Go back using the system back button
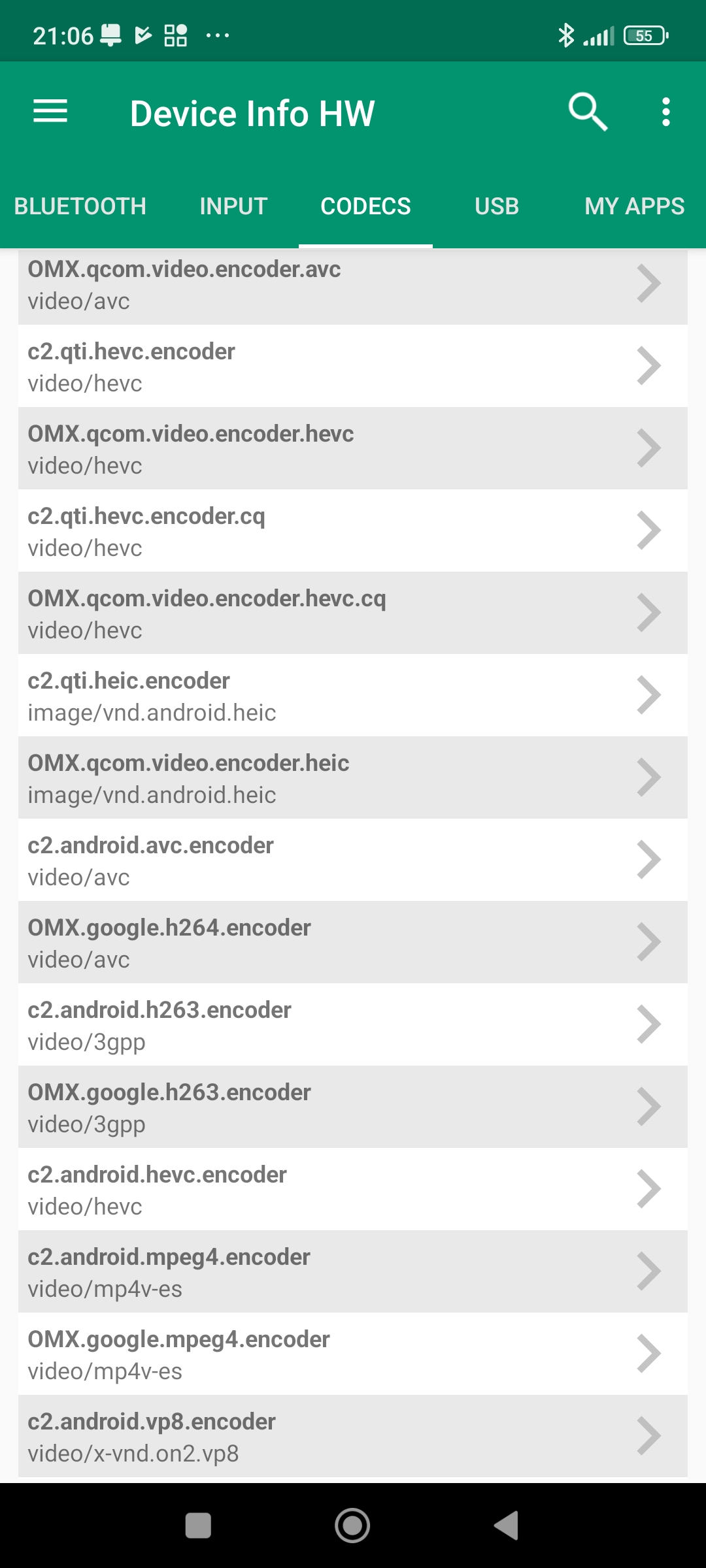Viewport: 706px width, 1568px height. click(507, 1526)
